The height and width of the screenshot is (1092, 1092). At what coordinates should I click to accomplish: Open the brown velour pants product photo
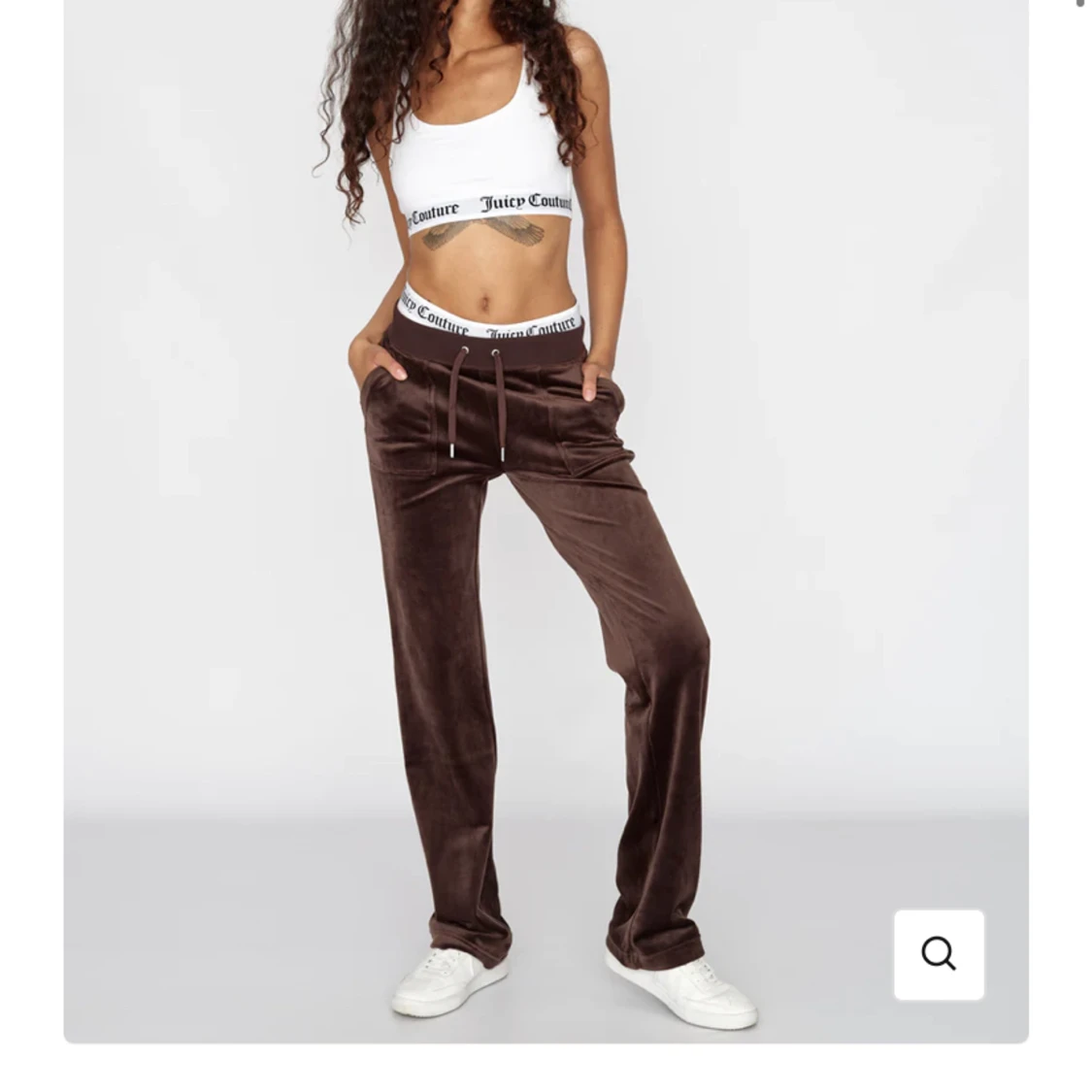click(x=546, y=582)
